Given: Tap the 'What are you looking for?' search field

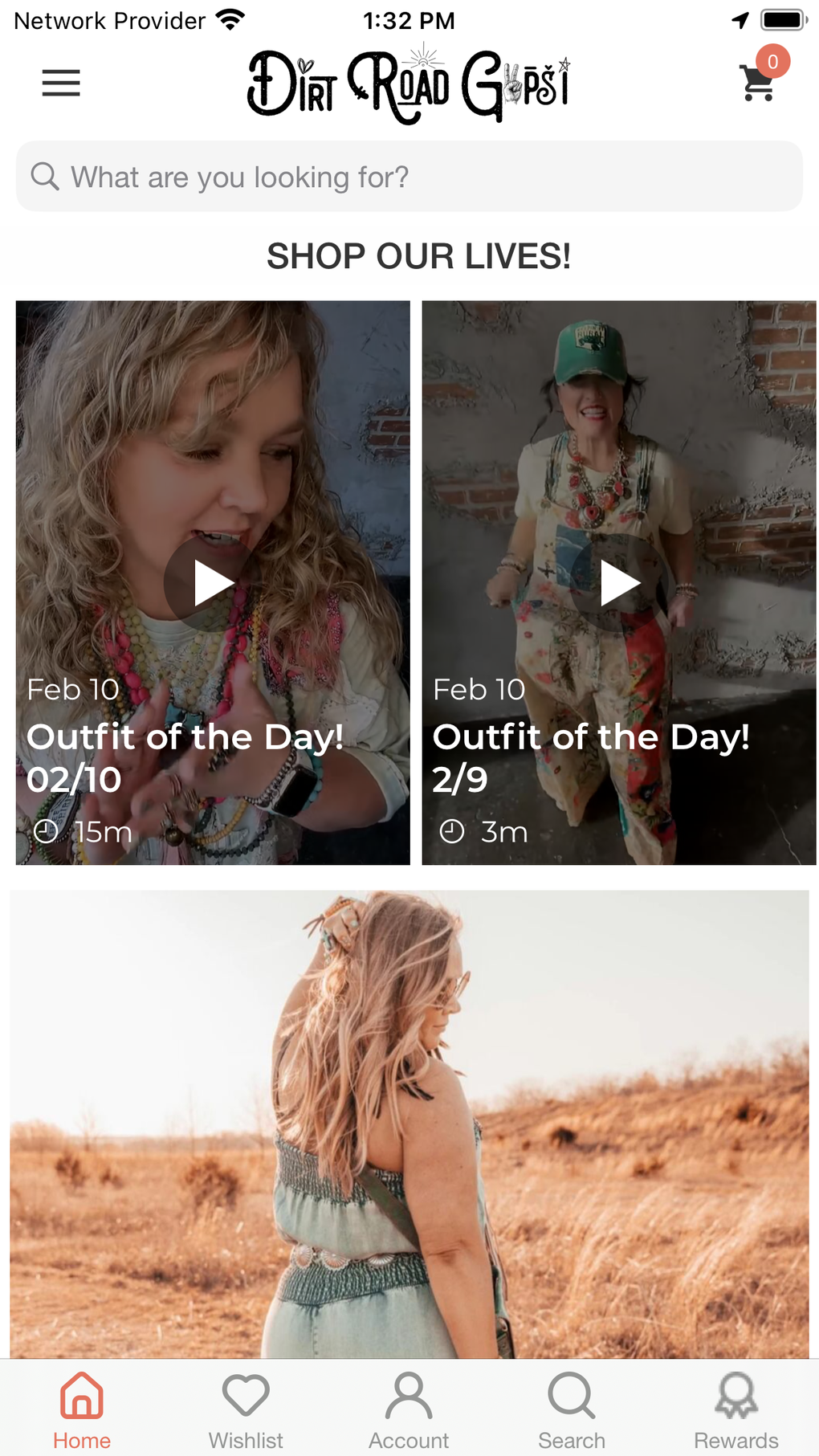Looking at the screenshot, I should point(409,177).
